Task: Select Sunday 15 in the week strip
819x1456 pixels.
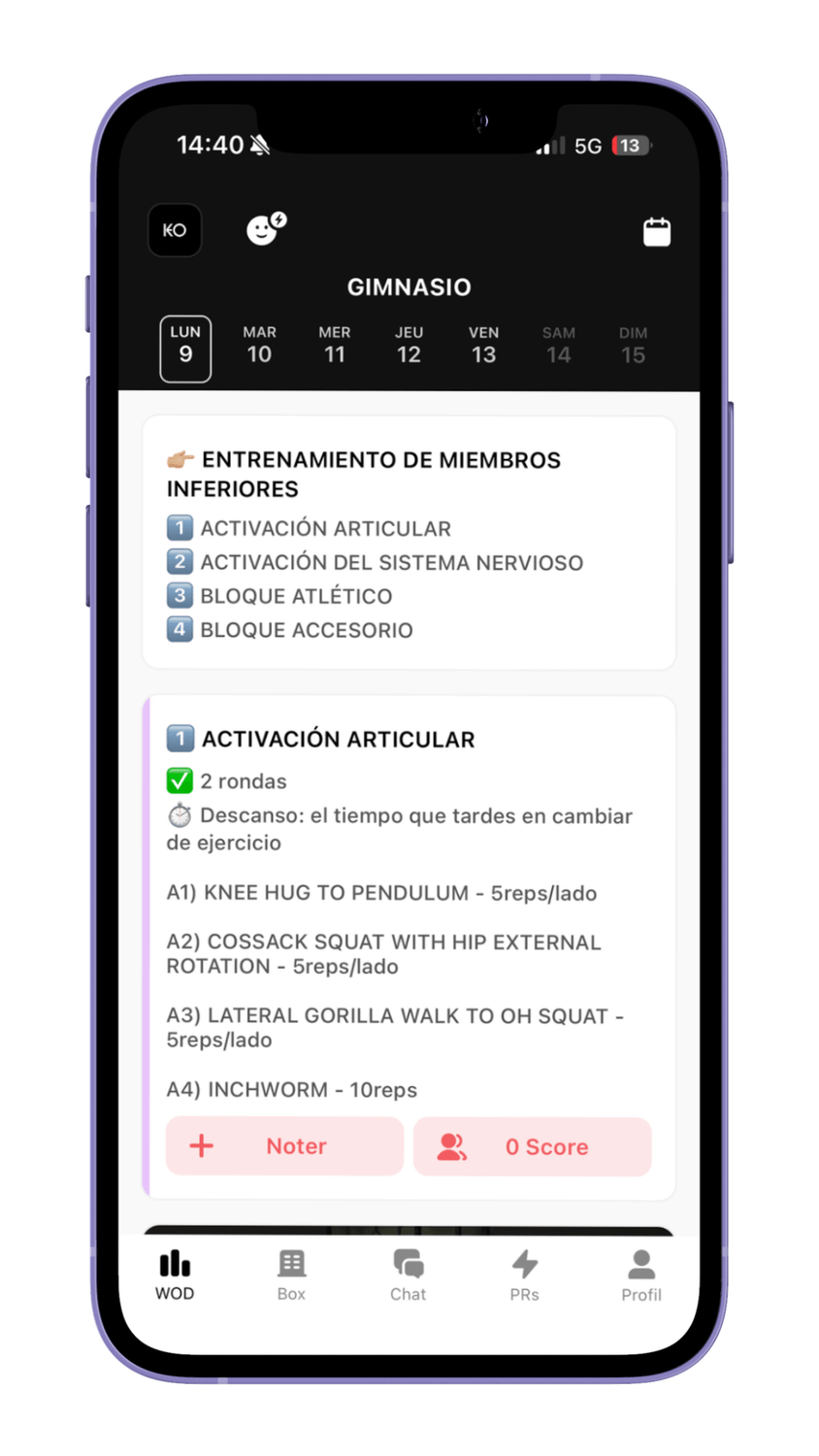Action: pos(633,346)
